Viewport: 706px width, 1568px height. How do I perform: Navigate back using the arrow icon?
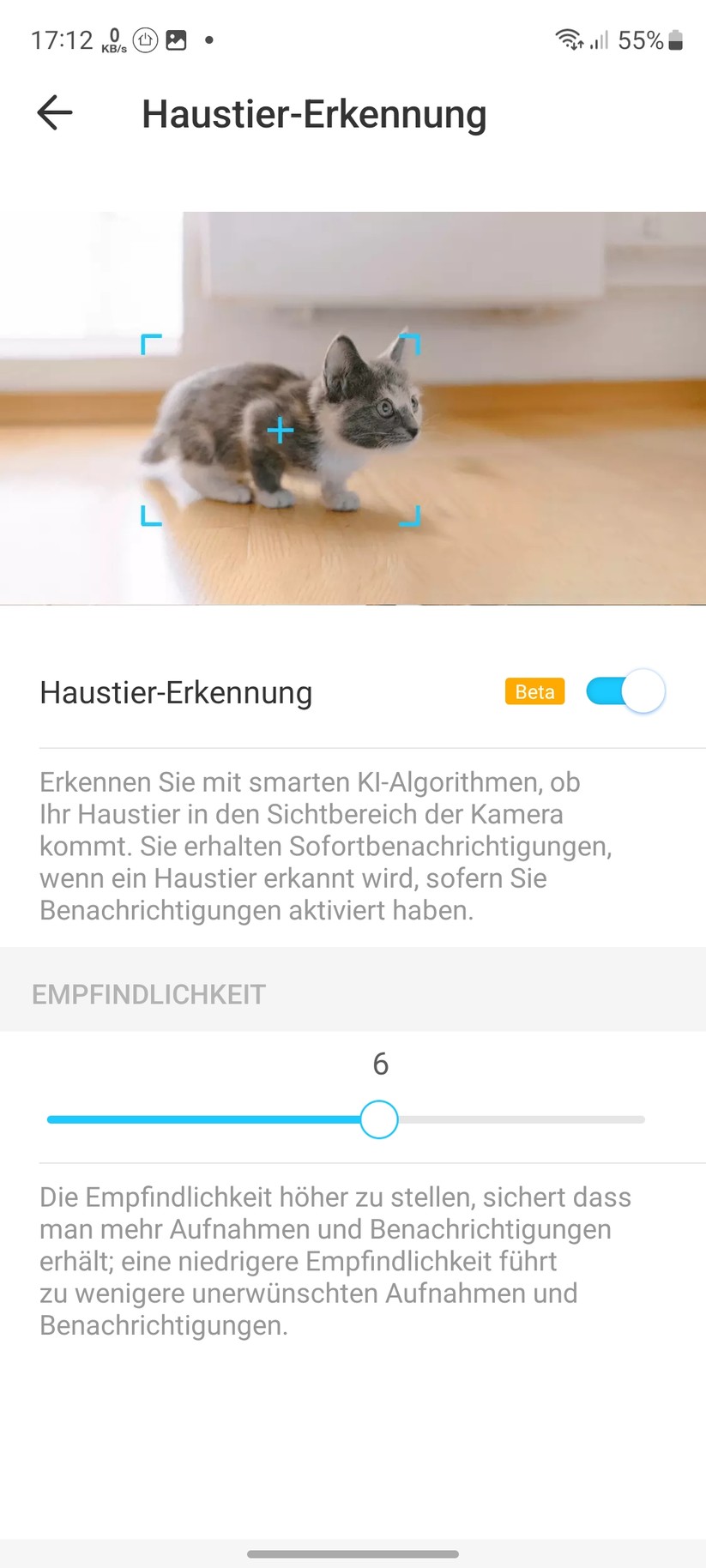point(54,112)
